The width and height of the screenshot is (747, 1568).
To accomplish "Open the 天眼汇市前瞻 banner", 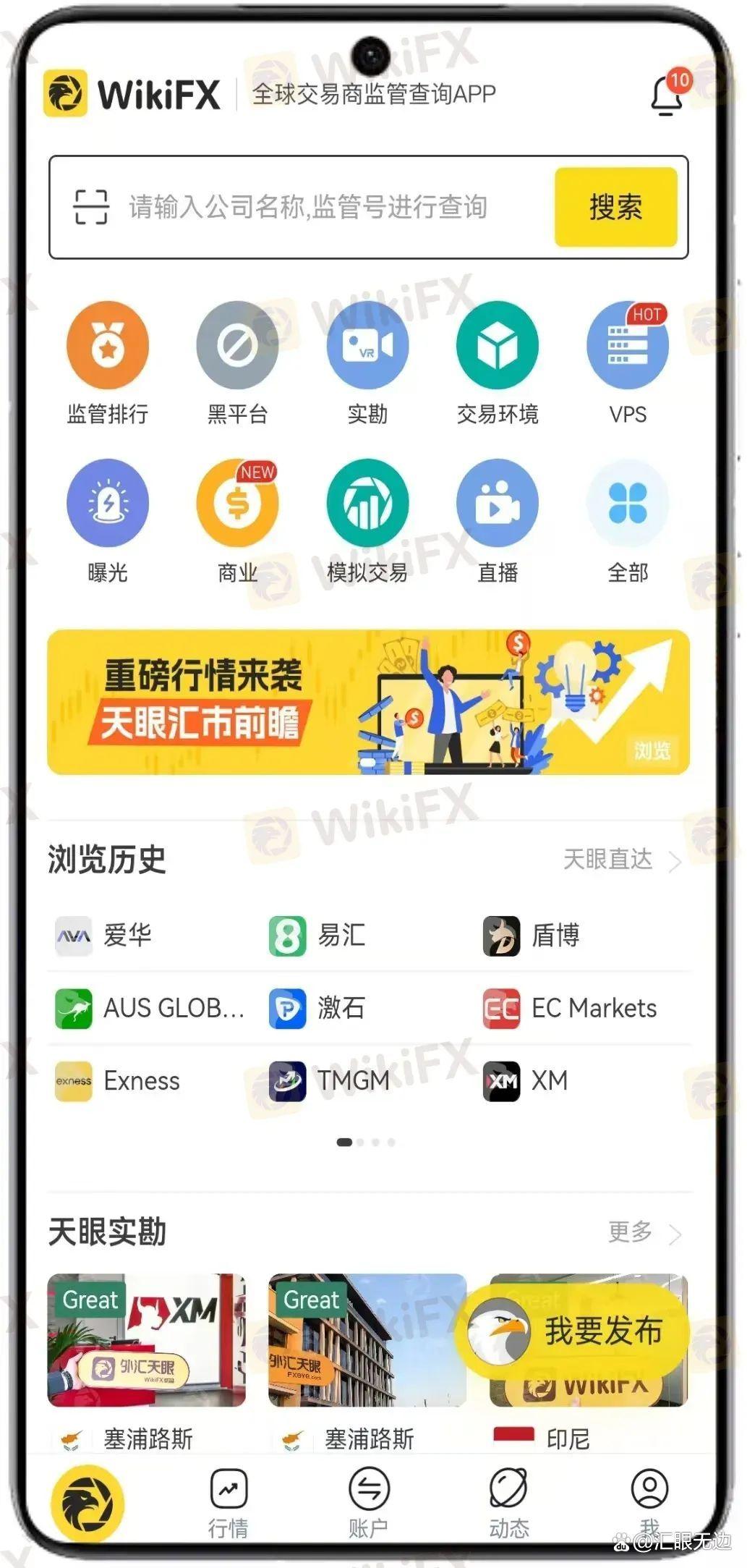I will tap(368, 702).
